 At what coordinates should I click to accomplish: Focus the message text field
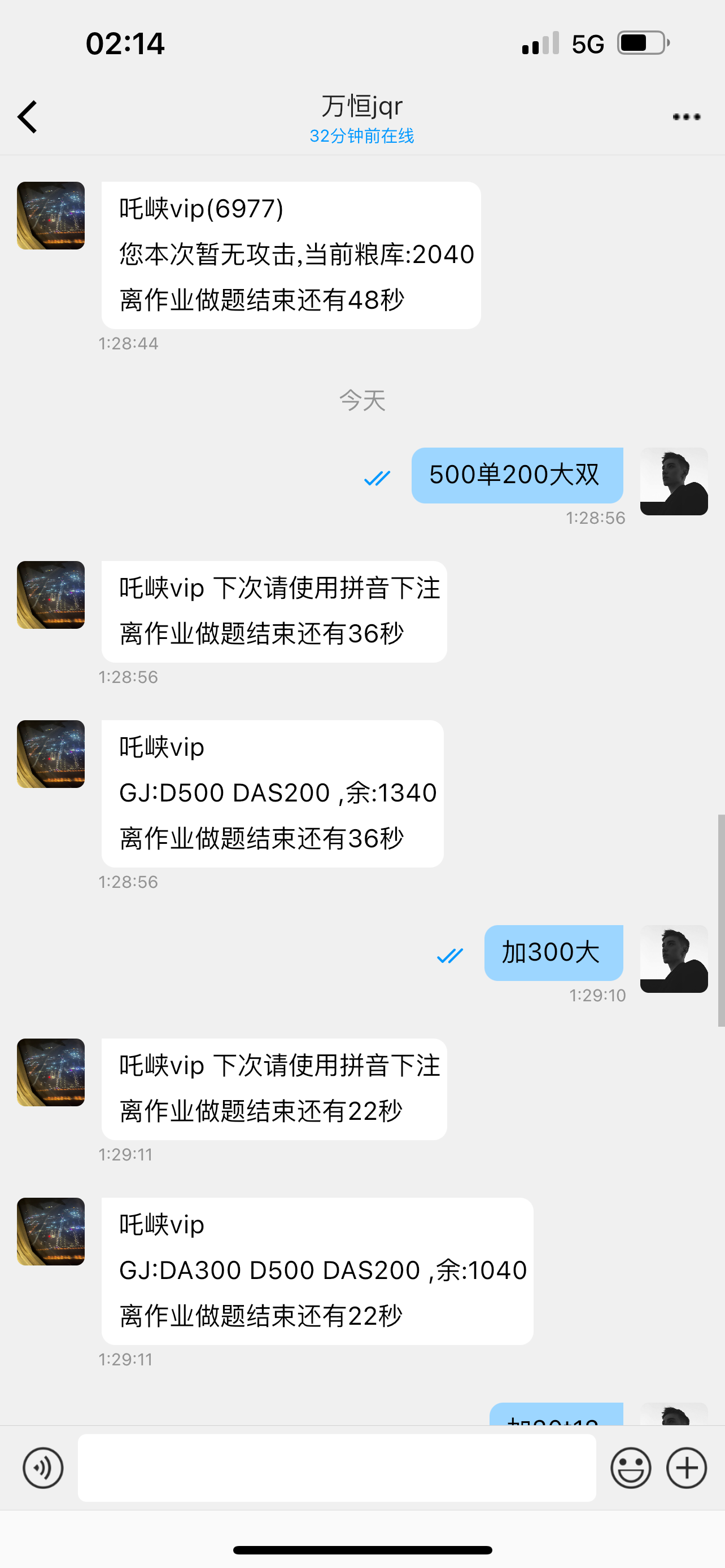click(x=337, y=1468)
